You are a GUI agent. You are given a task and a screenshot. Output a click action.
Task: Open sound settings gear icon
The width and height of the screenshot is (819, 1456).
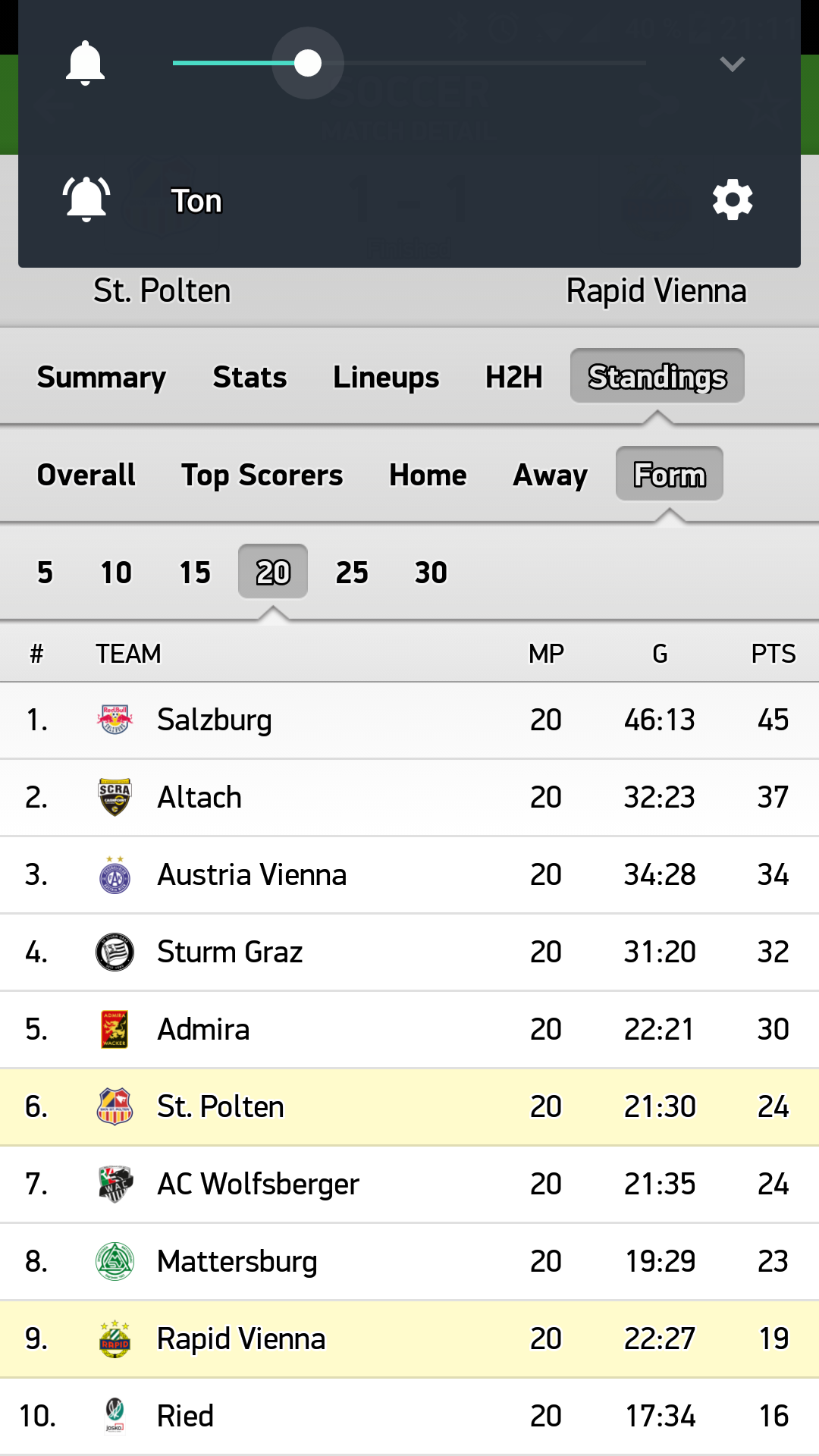point(733,200)
